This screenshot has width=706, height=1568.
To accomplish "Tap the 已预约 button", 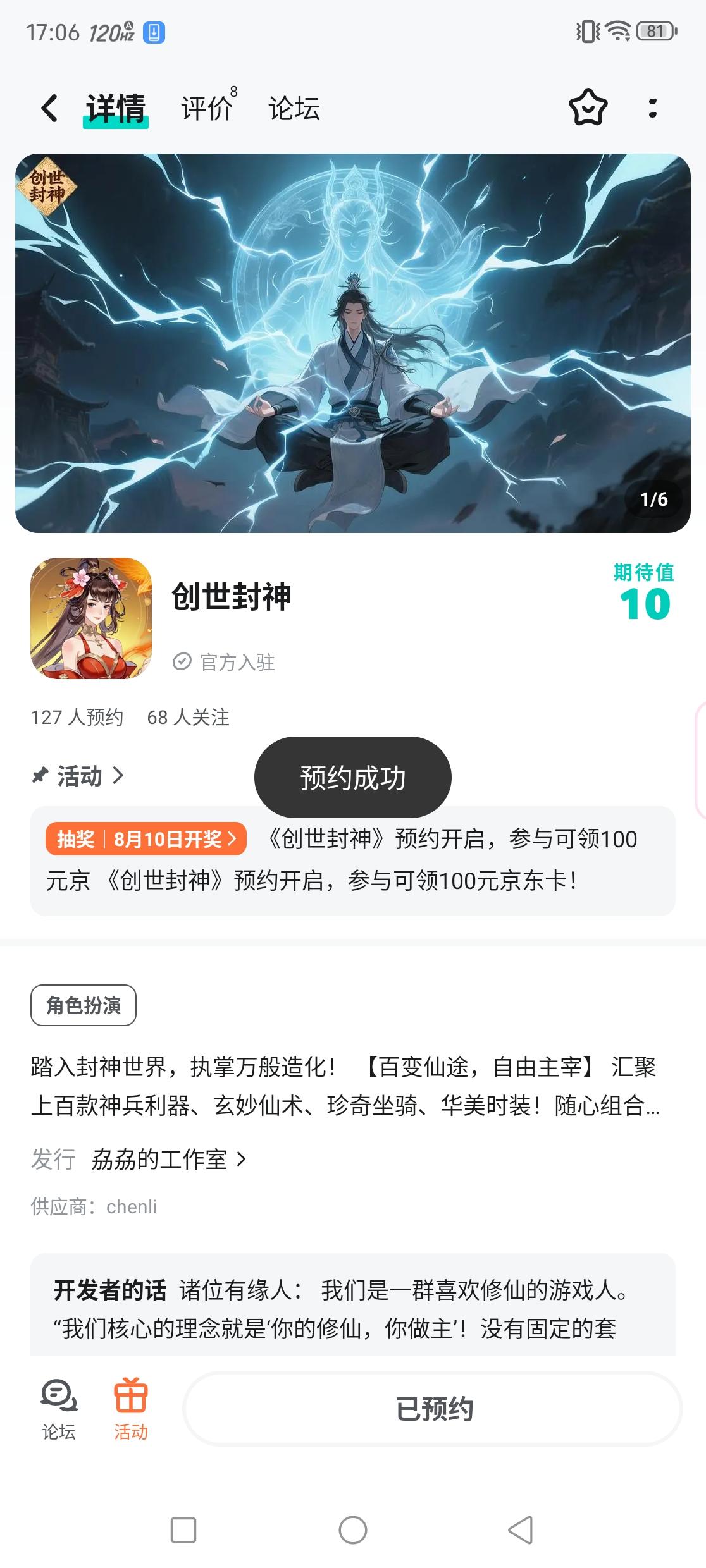I will pos(433,1409).
